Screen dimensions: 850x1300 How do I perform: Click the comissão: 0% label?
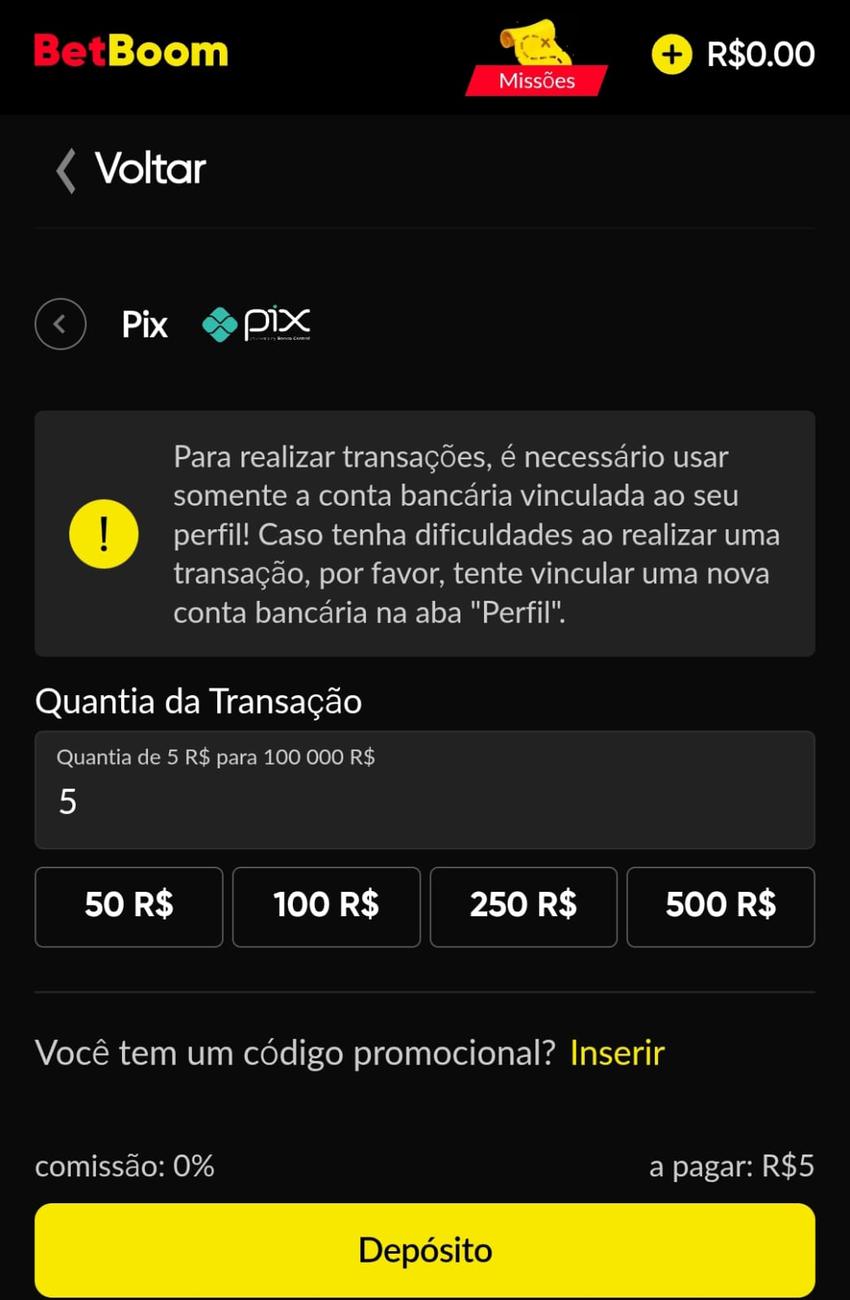point(123,1165)
